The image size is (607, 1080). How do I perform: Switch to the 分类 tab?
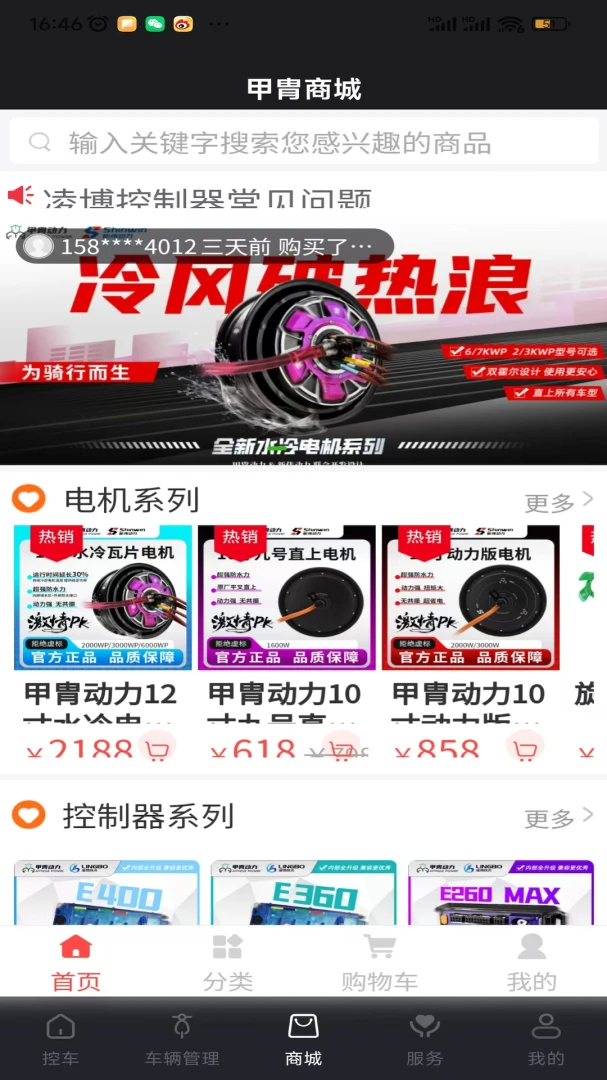228,962
